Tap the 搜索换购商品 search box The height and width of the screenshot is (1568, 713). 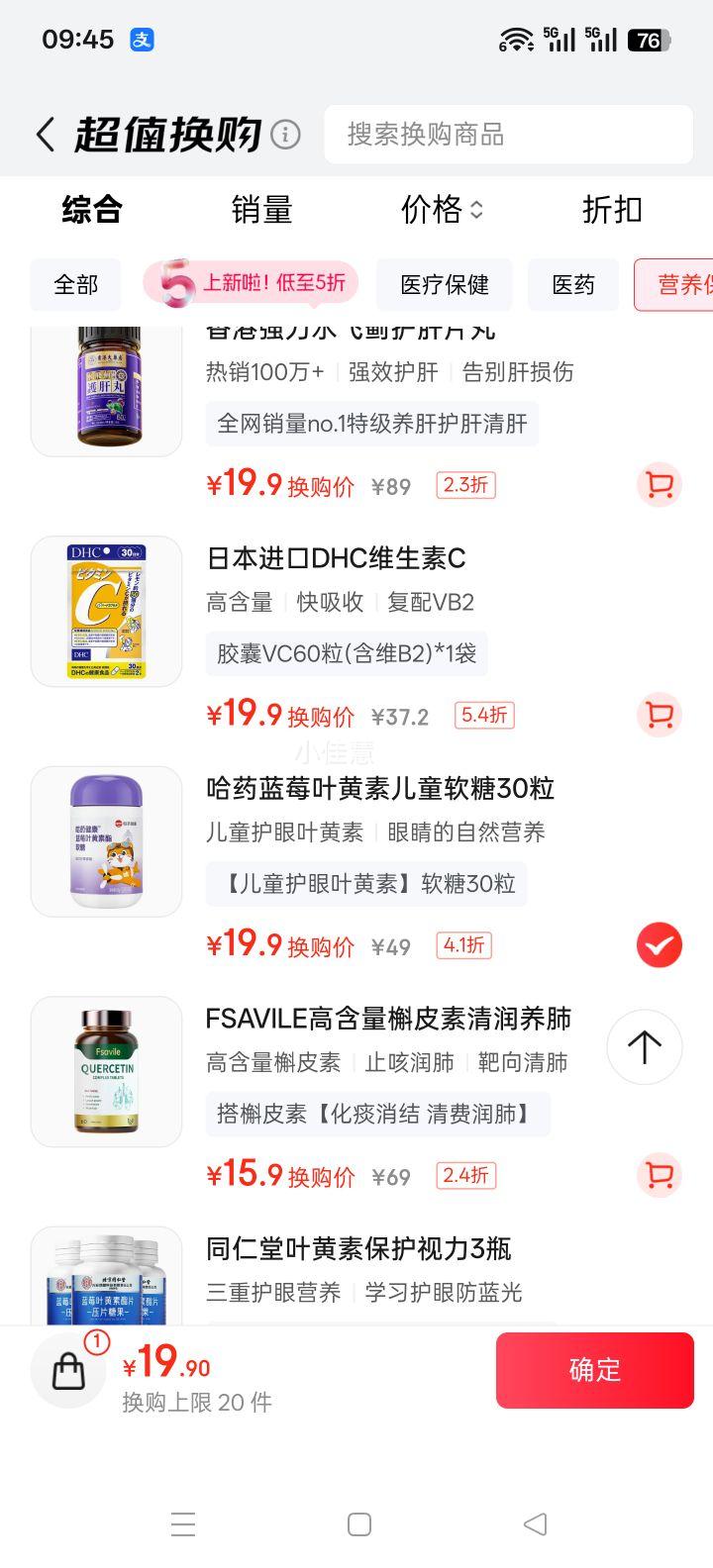pyautogui.click(x=508, y=135)
